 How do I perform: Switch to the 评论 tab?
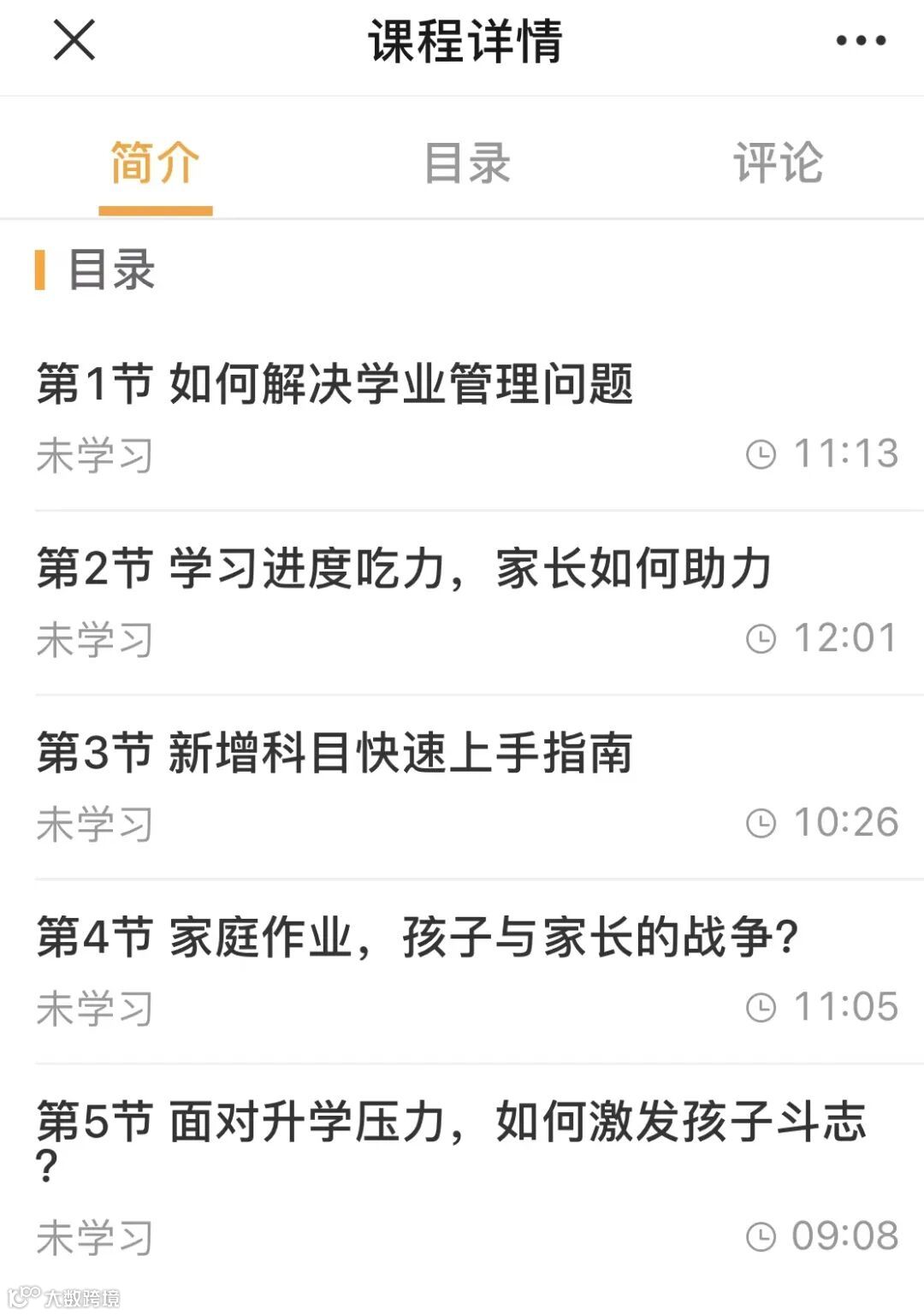tap(778, 163)
